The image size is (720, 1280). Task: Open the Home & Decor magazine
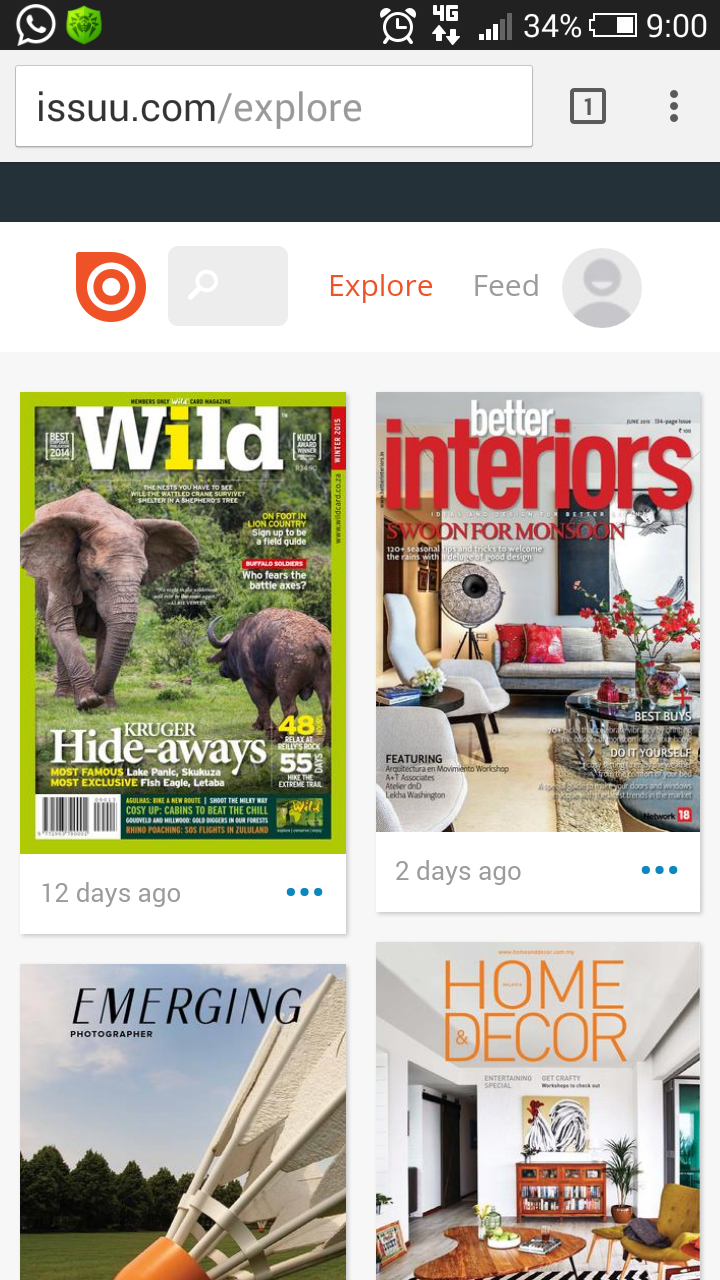click(x=538, y=1110)
